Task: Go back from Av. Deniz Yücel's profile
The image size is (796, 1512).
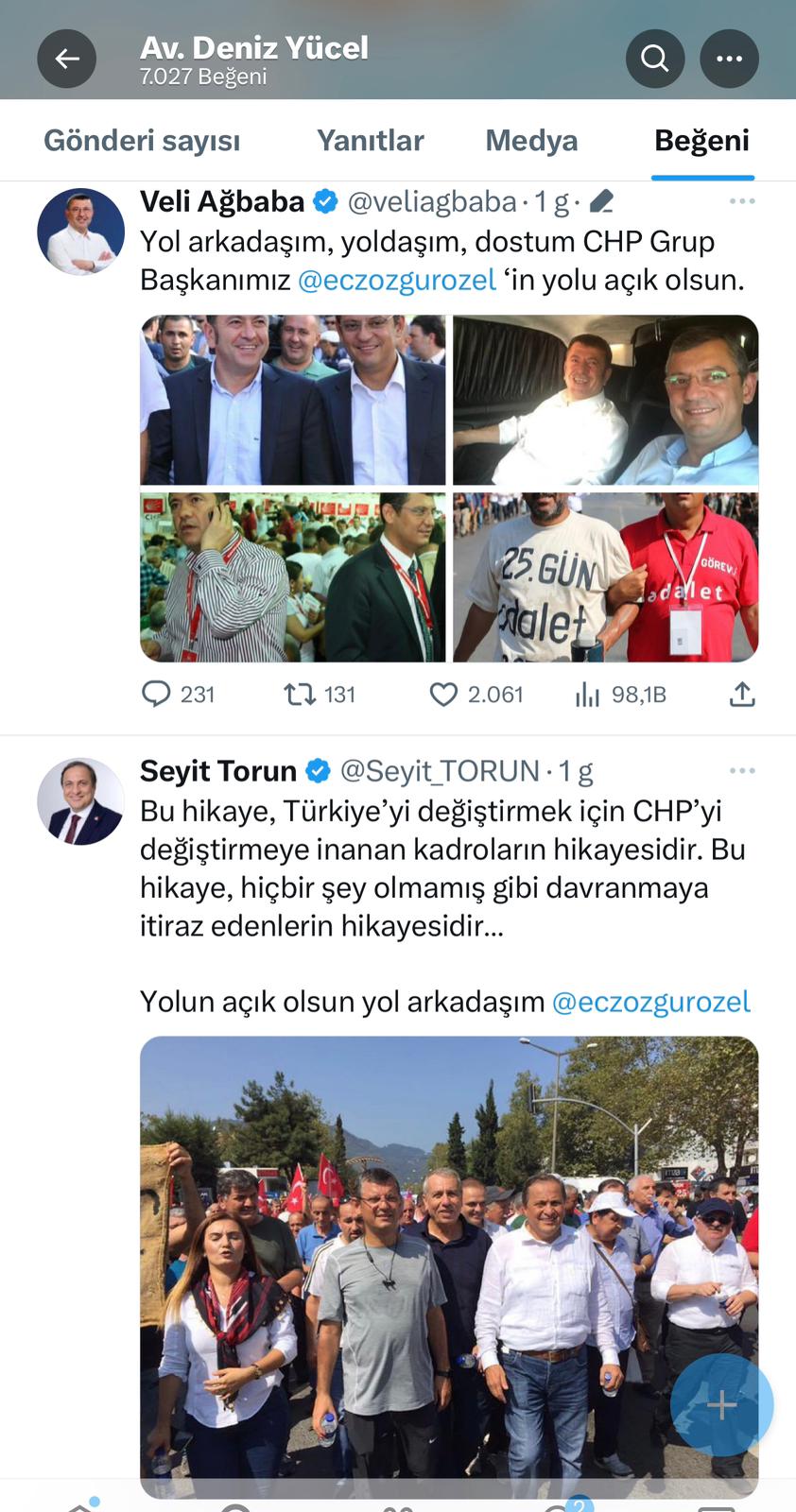Action: [x=66, y=59]
